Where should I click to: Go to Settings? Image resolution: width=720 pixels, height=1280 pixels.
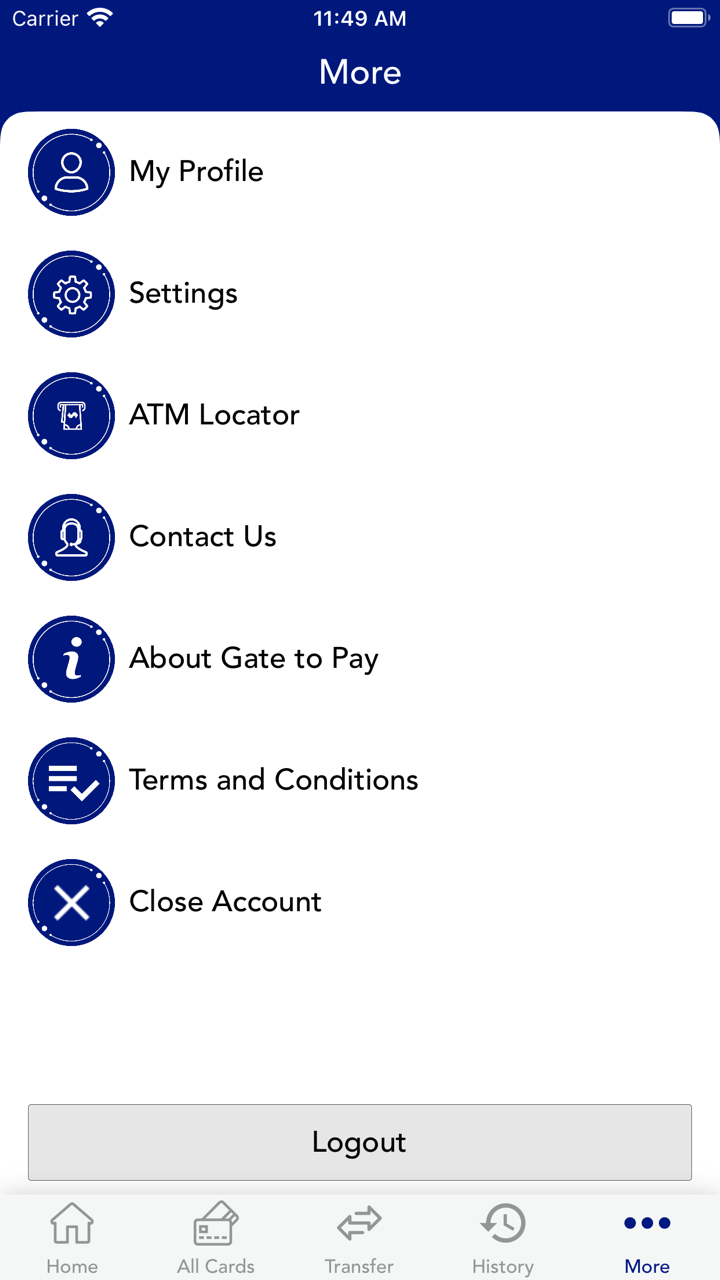click(x=183, y=294)
